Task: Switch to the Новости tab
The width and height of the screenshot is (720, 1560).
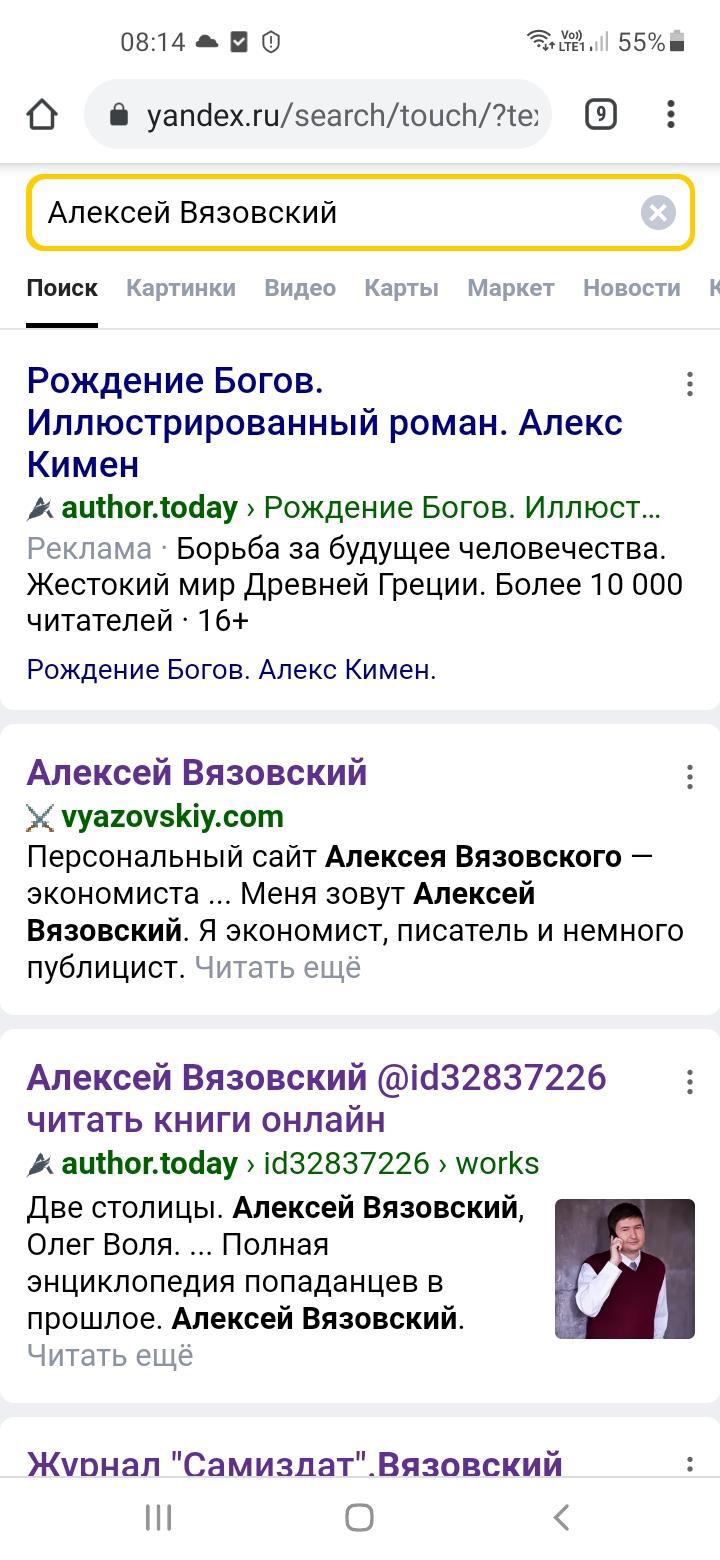Action: [631, 288]
